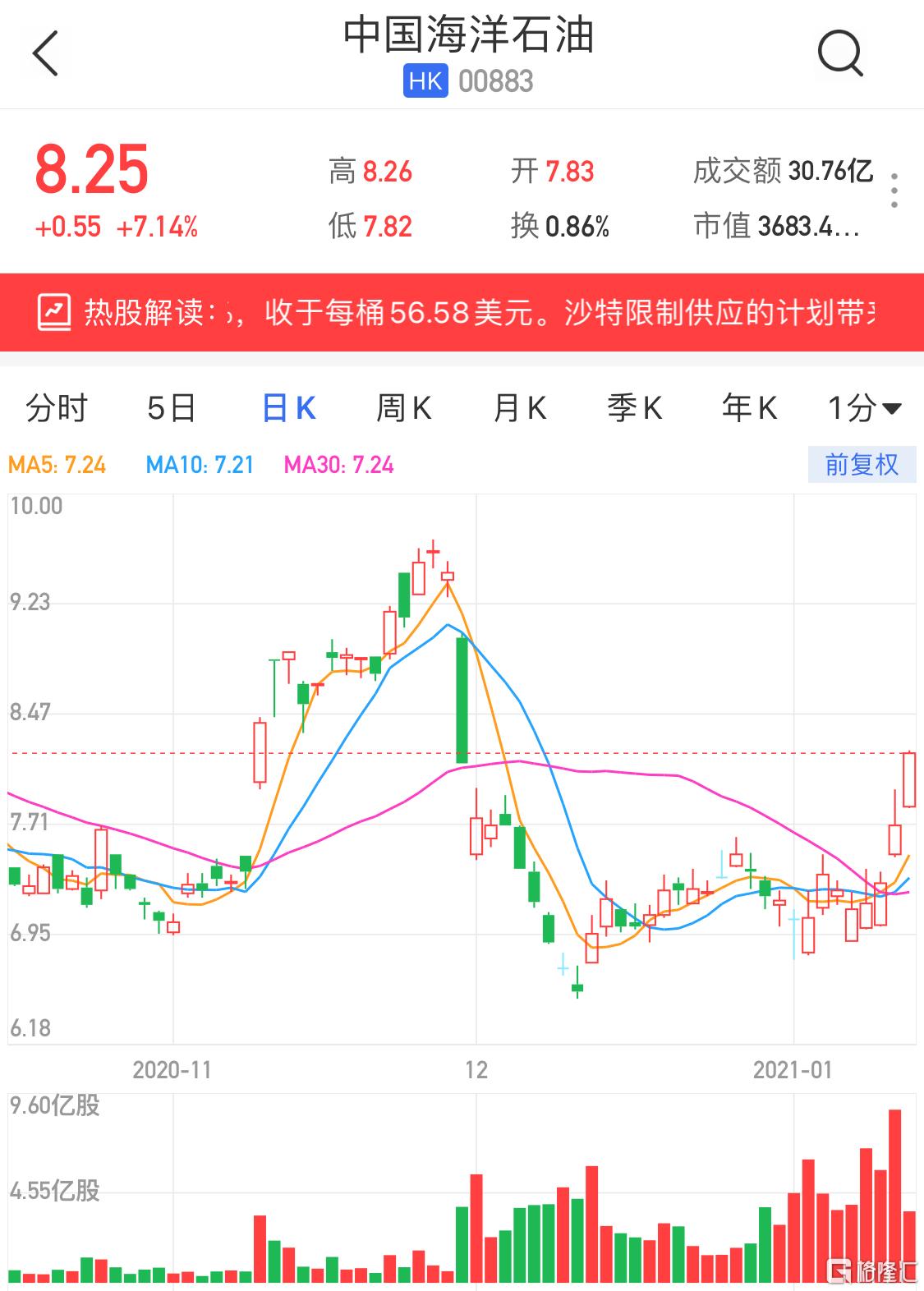Show the 月K chart

(x=519, y=408)
